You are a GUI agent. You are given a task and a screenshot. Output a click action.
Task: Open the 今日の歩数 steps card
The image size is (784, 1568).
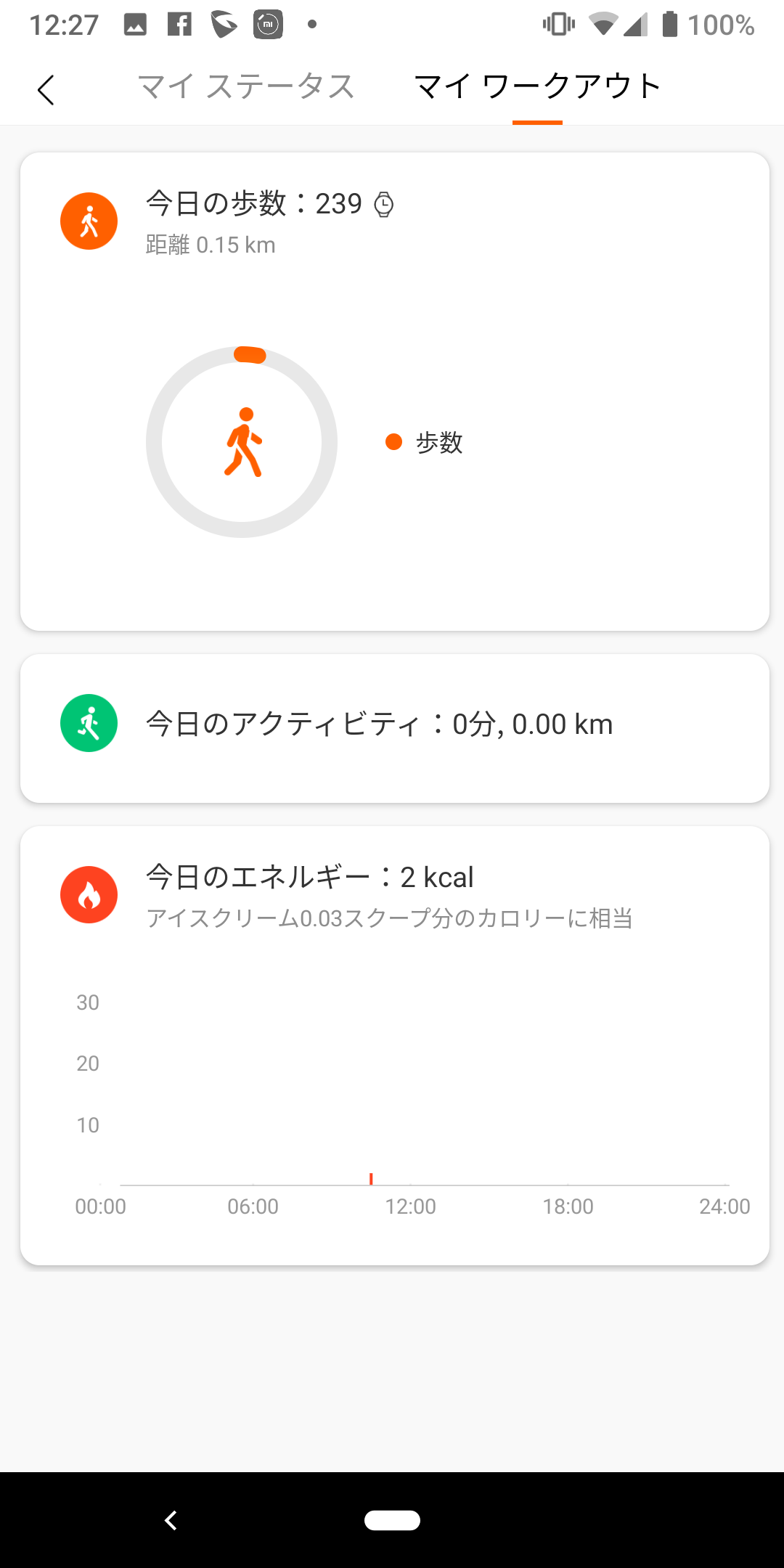pos(395,391)
